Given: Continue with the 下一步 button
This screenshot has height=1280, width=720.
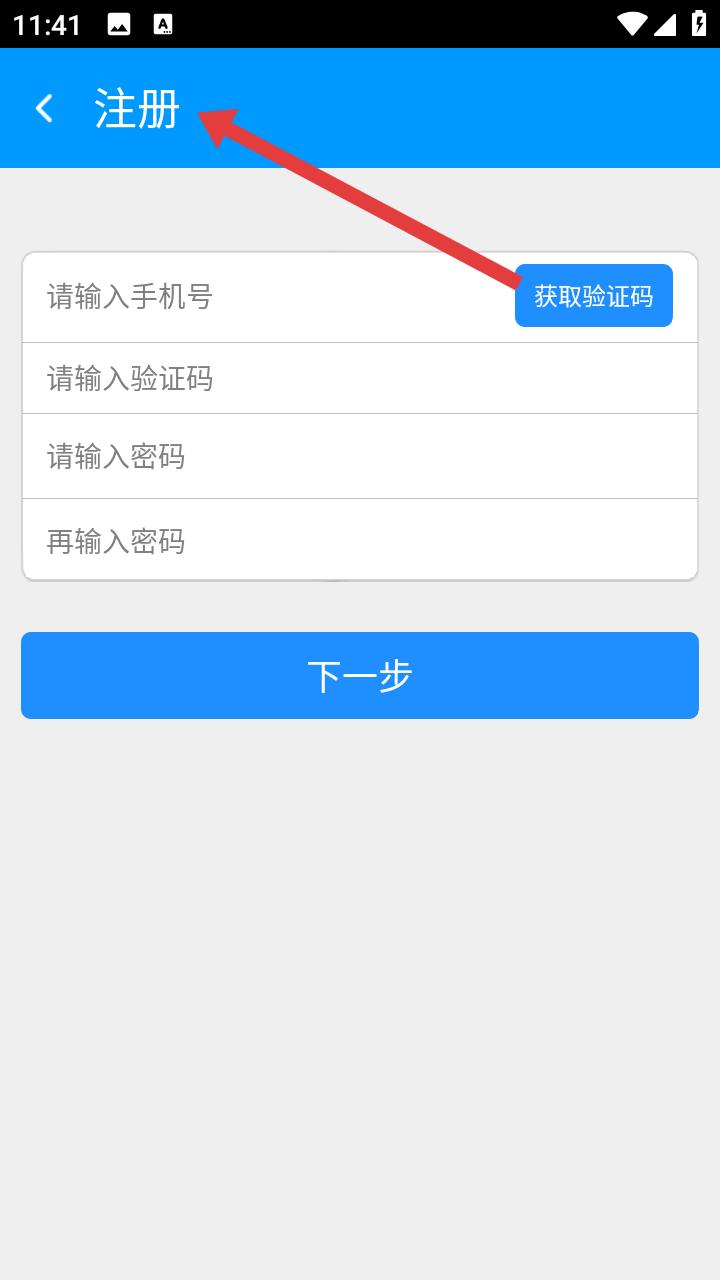Looking at the screenshot, I should (360, 675).
